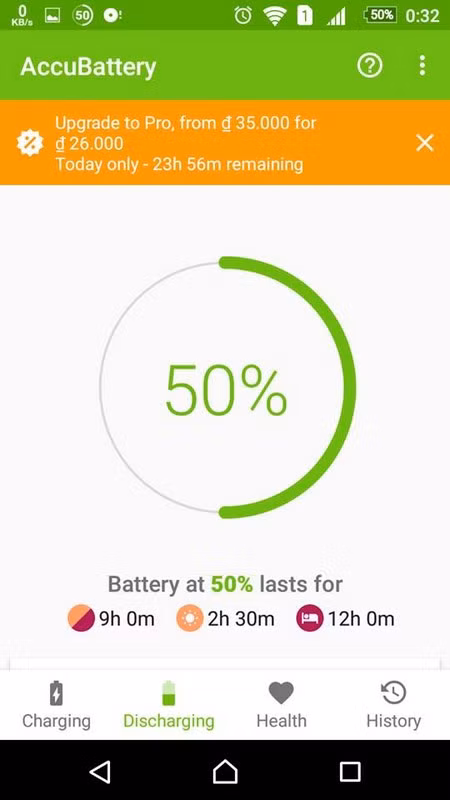The image size is (450, 800).
Task: Open the help question mark icon
Action: (x=370, y=66)
